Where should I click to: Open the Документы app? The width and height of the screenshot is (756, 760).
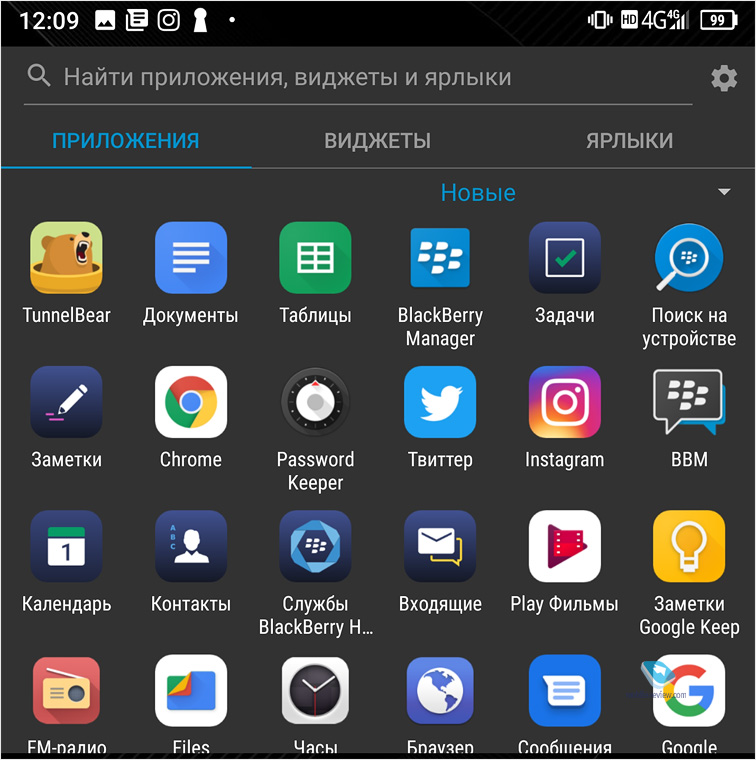(x=191, y=258)
